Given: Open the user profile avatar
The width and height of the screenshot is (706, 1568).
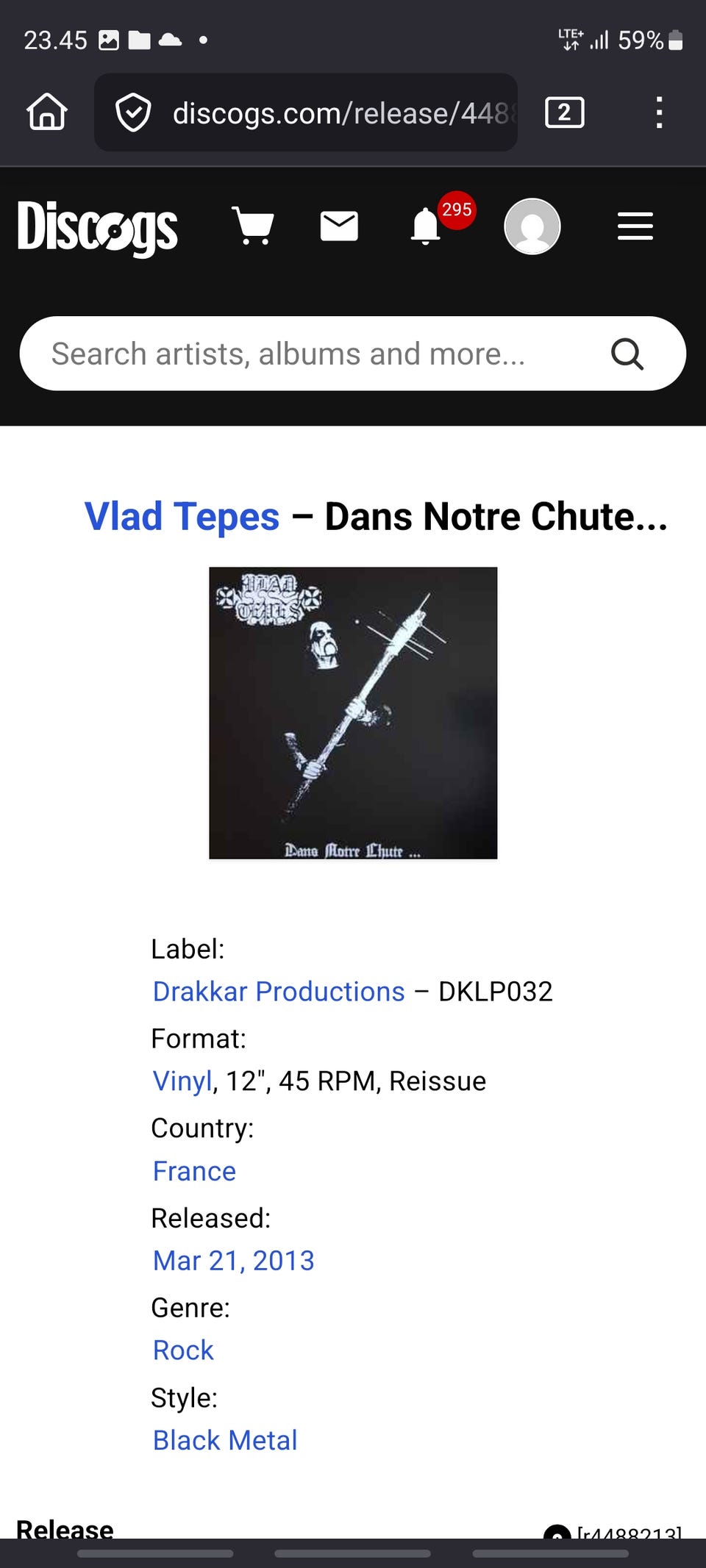Looking at the screenshot, I should click(x=532, y=226).
